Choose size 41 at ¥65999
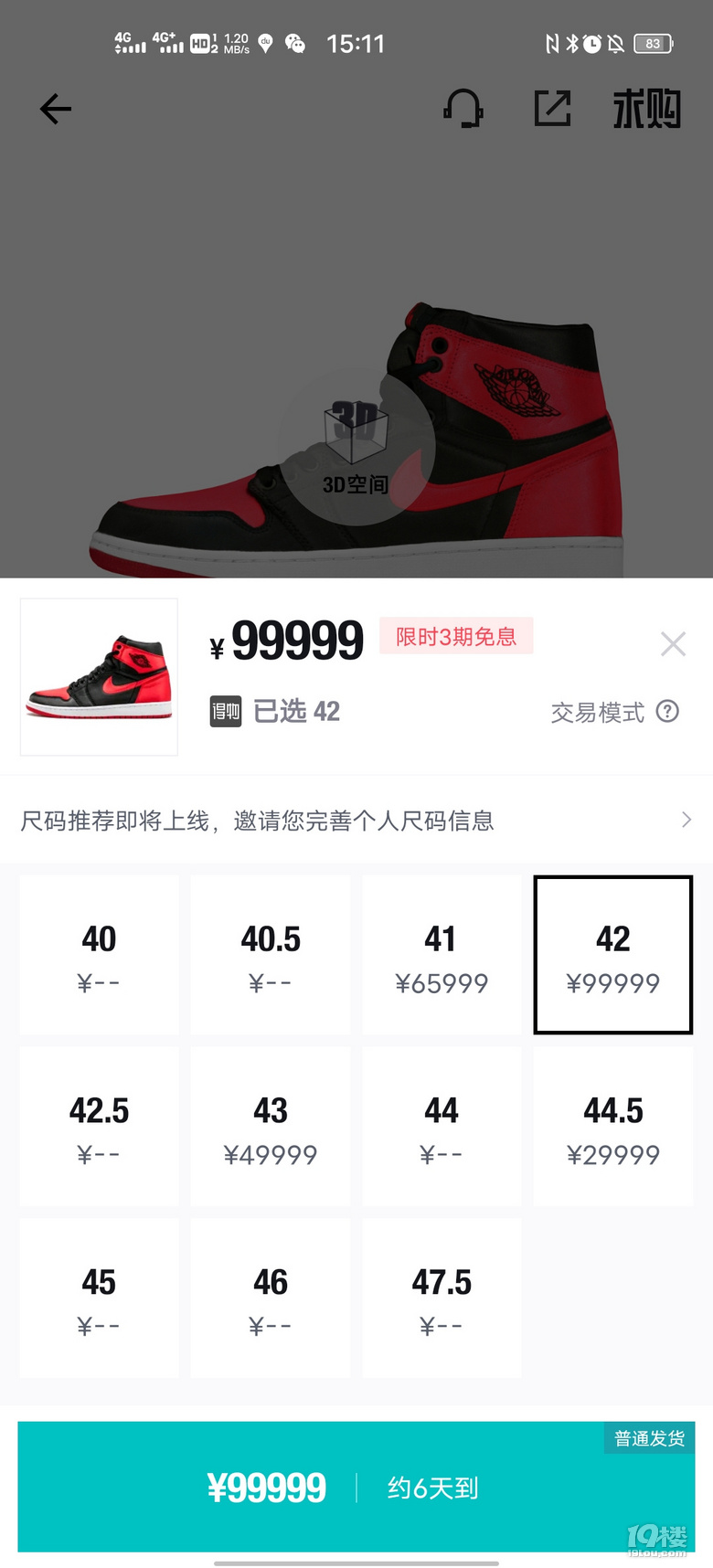The width and height of the screenshot is (713, 1568). point(442,955)
